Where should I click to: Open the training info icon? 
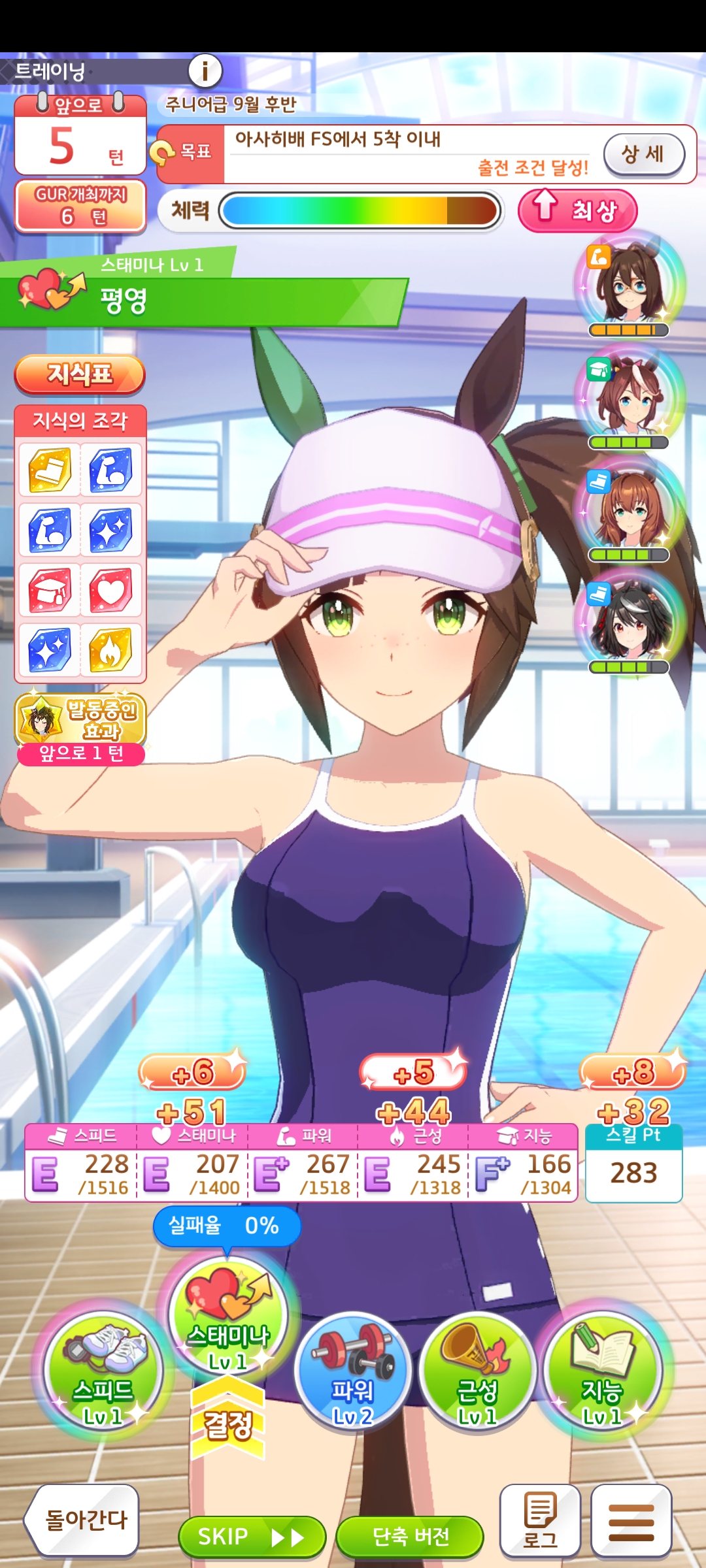tap(205, 71)
